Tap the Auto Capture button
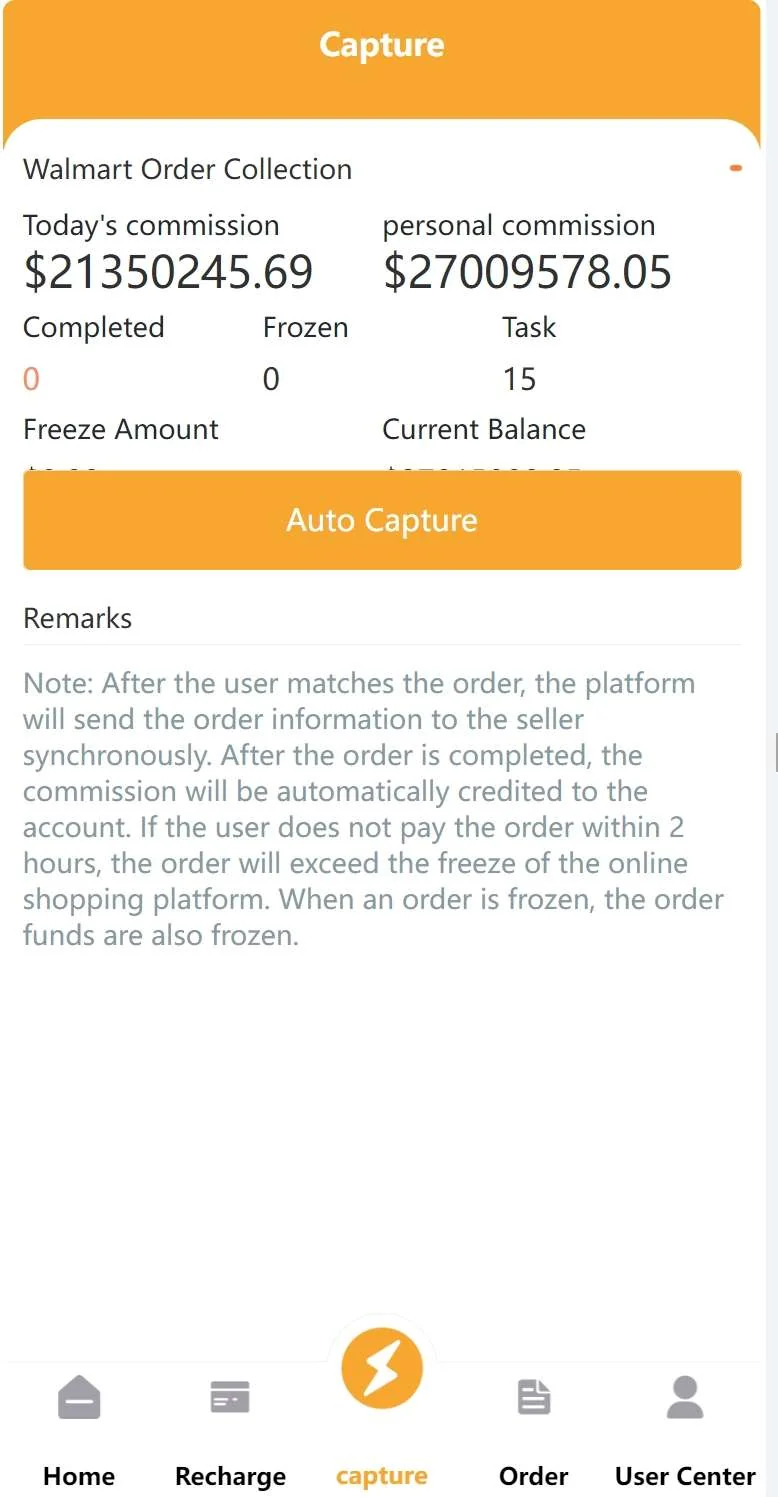This screenshot has width=778, height=1497. tap(382, 520)
